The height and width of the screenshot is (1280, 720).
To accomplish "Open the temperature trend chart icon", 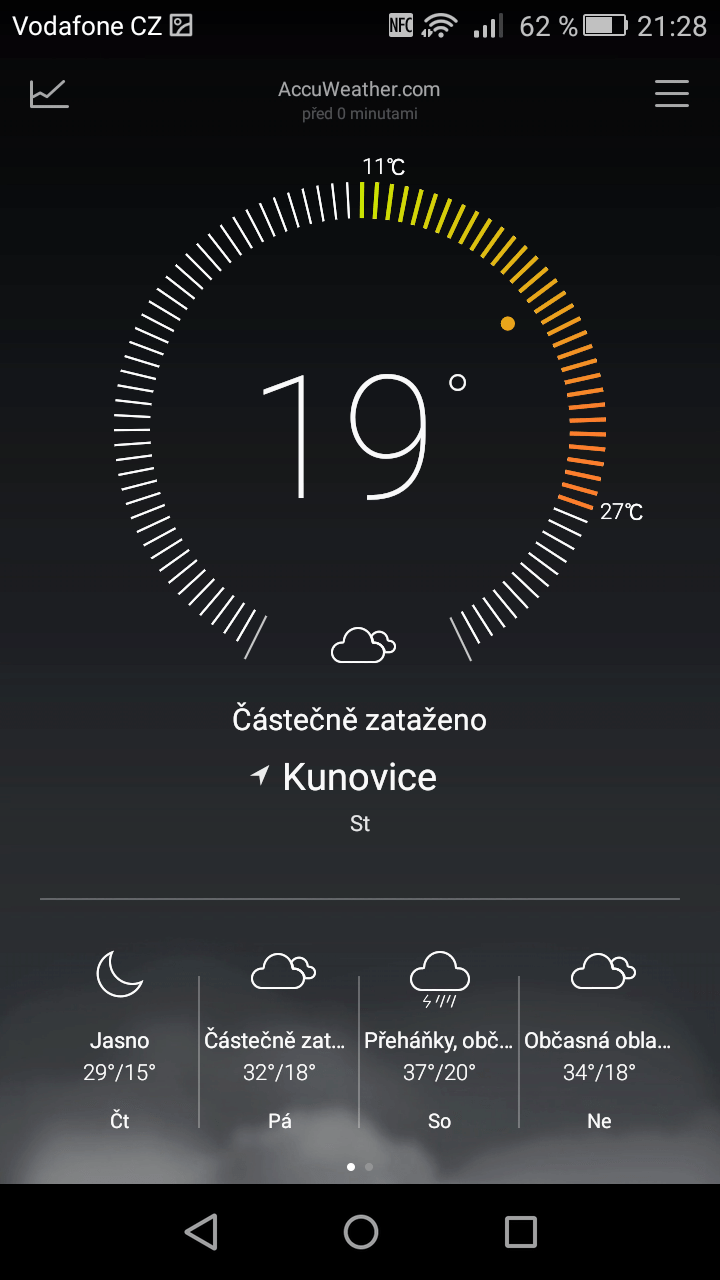I will click(x=49, y=94).
